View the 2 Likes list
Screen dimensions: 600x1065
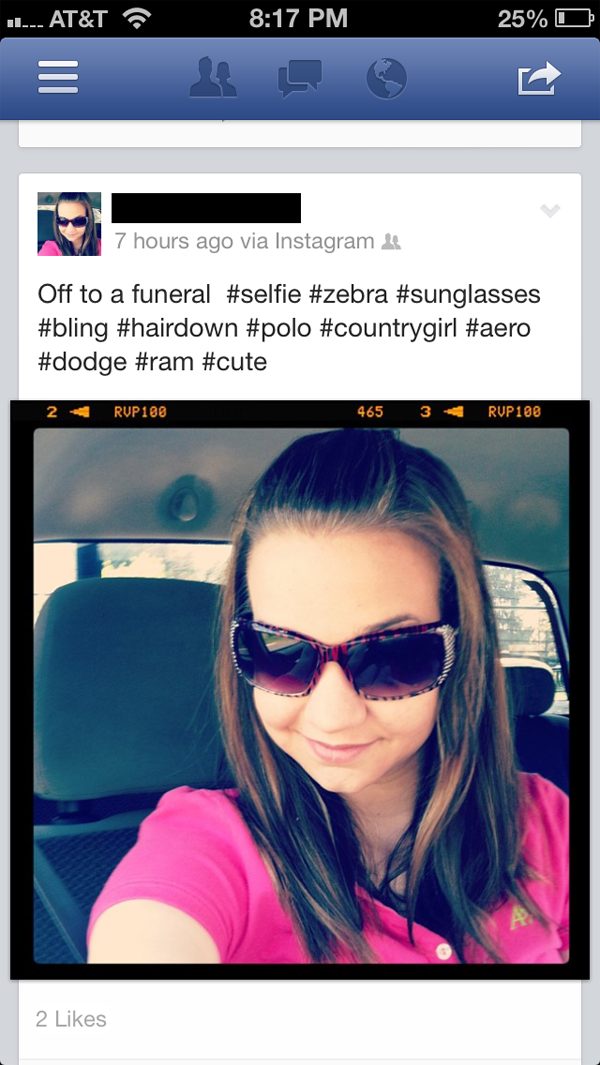click(x=70, y=1019)
